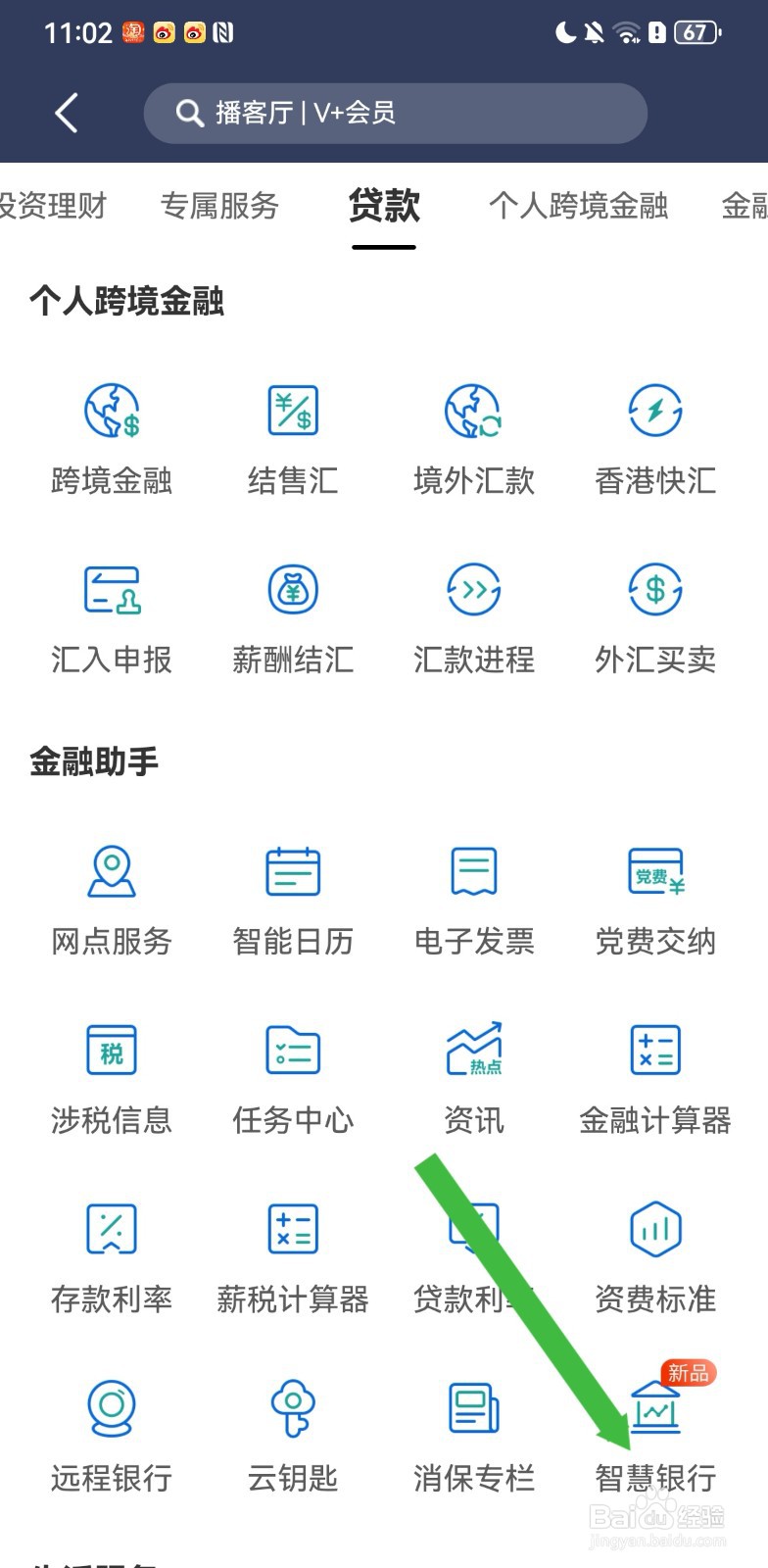Open 远程银行
This screenshot has width=768, height=1568.
[112, 1438]
